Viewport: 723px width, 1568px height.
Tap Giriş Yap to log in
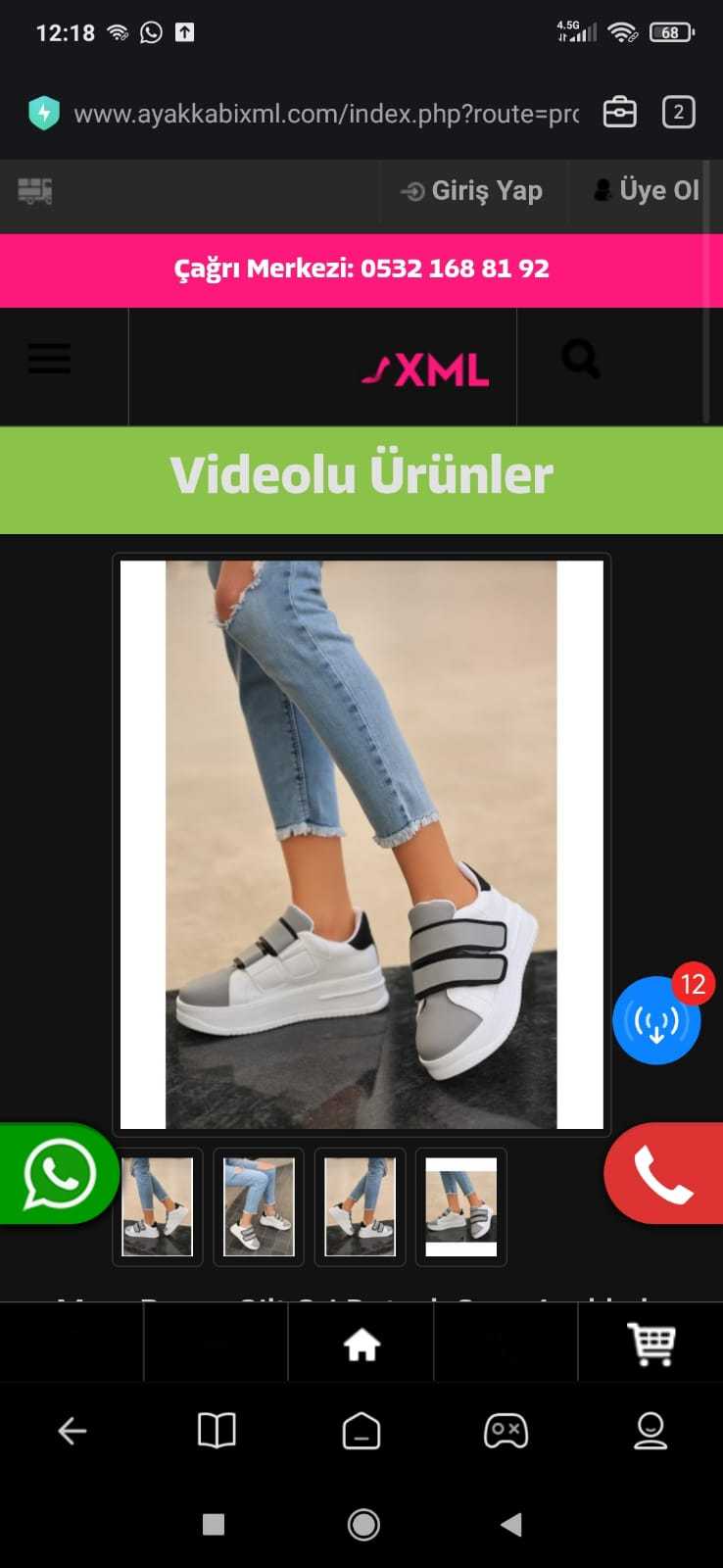point(473,191)
